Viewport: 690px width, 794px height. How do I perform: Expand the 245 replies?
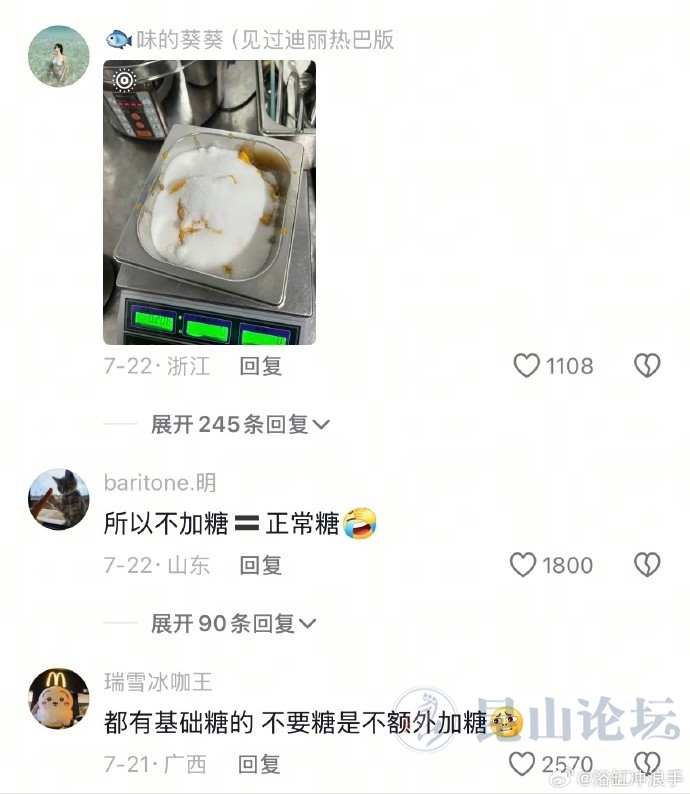click(240, 425)
